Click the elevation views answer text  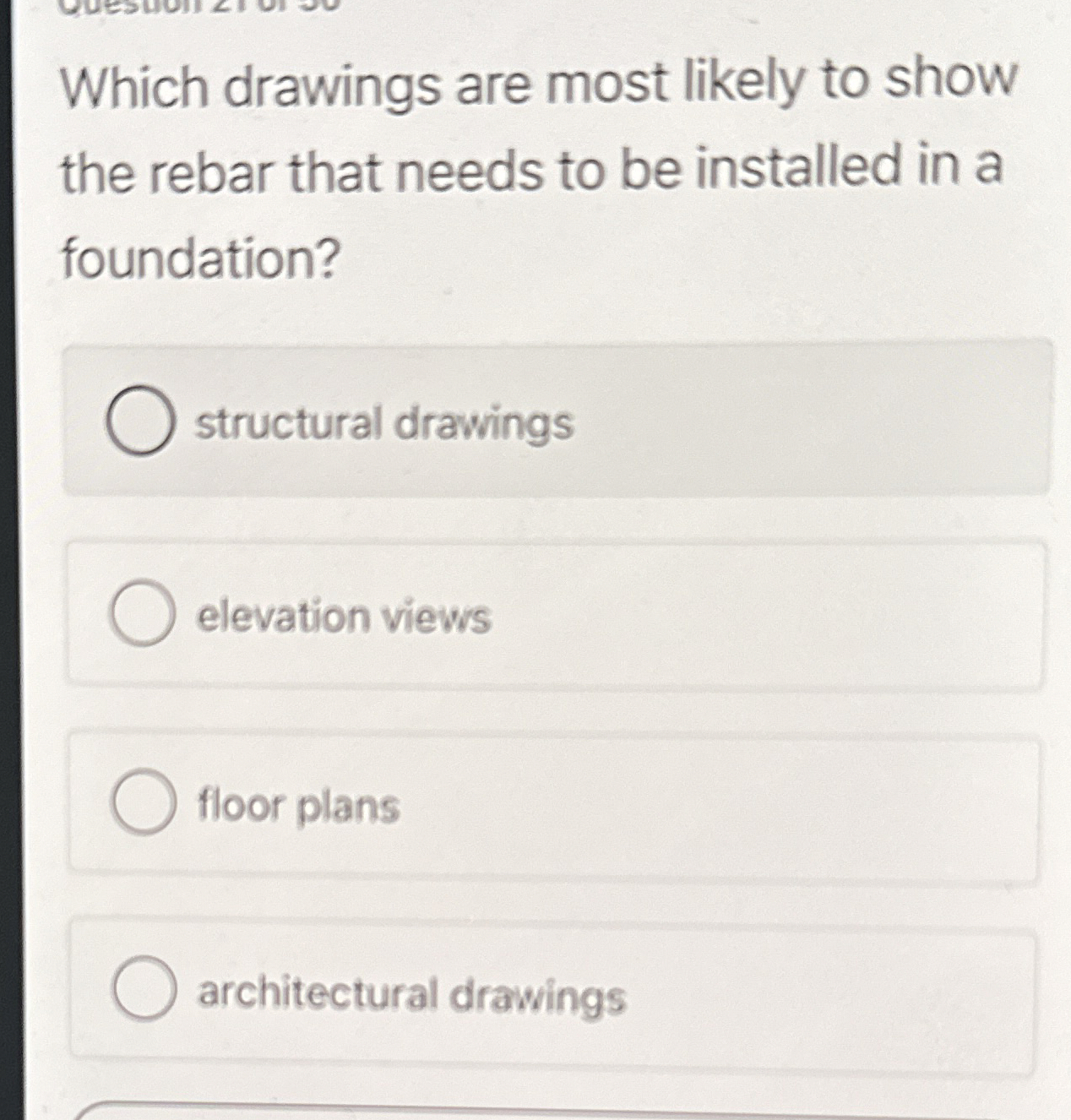pyautogui.click(x=341, y=619)
